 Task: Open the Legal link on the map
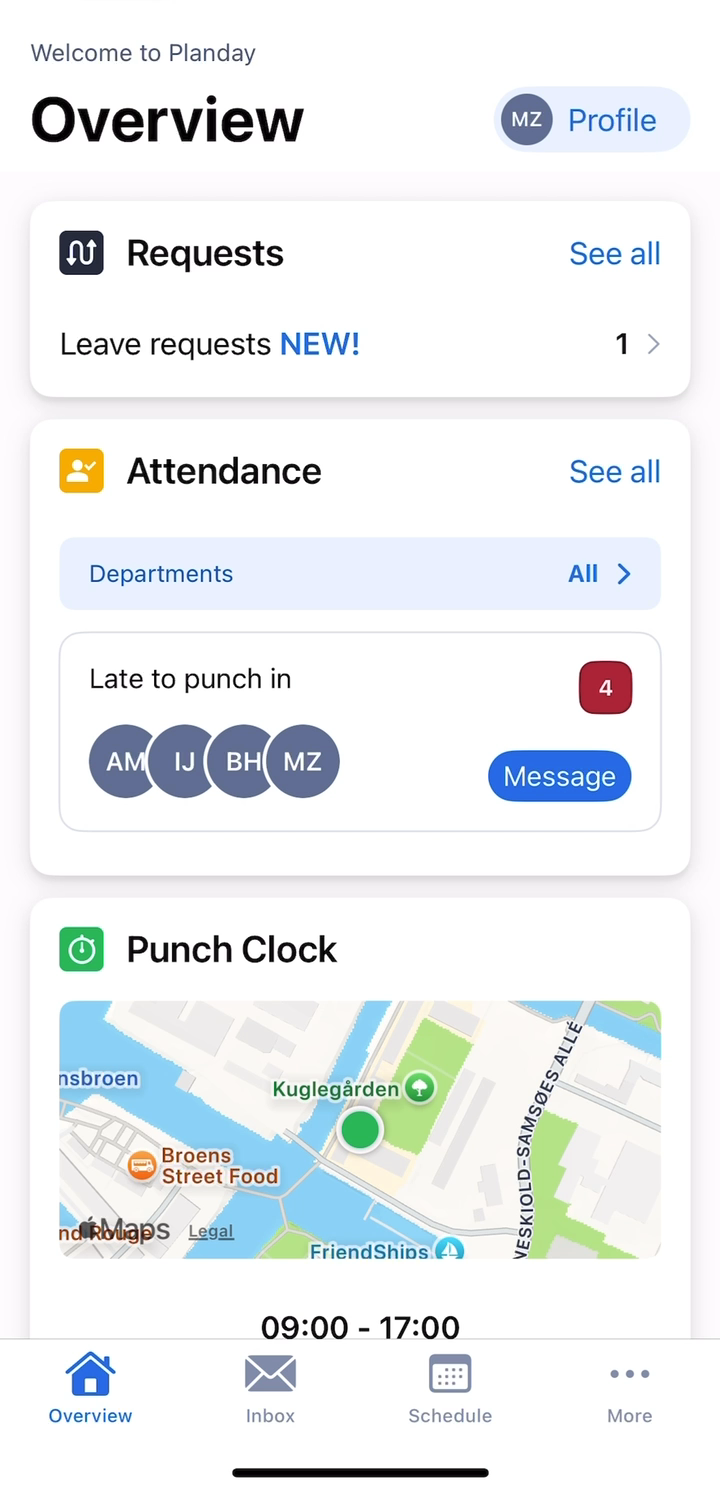click(210, 1231)
